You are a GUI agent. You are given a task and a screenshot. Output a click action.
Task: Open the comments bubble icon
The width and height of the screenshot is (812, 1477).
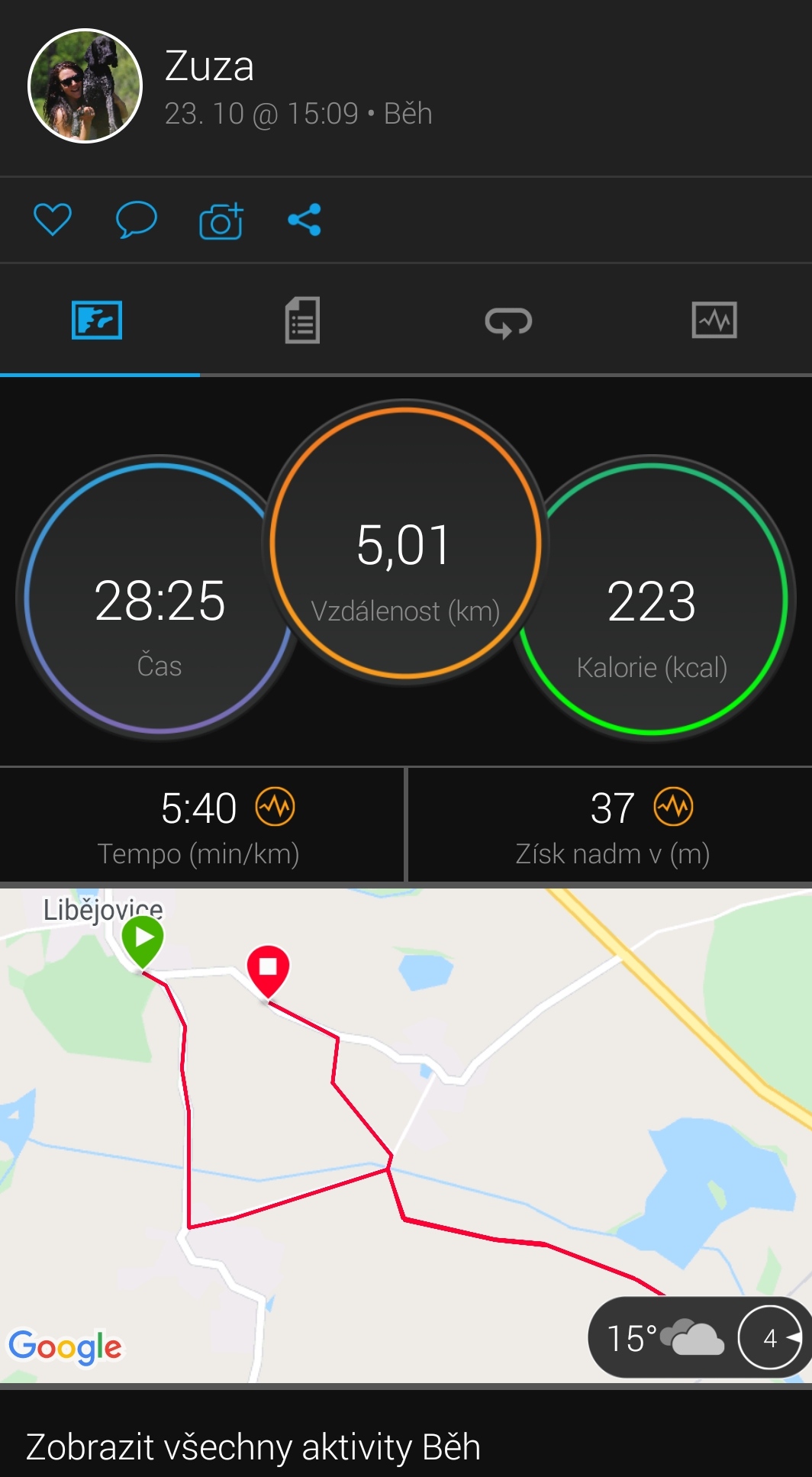tap(136, 220)
